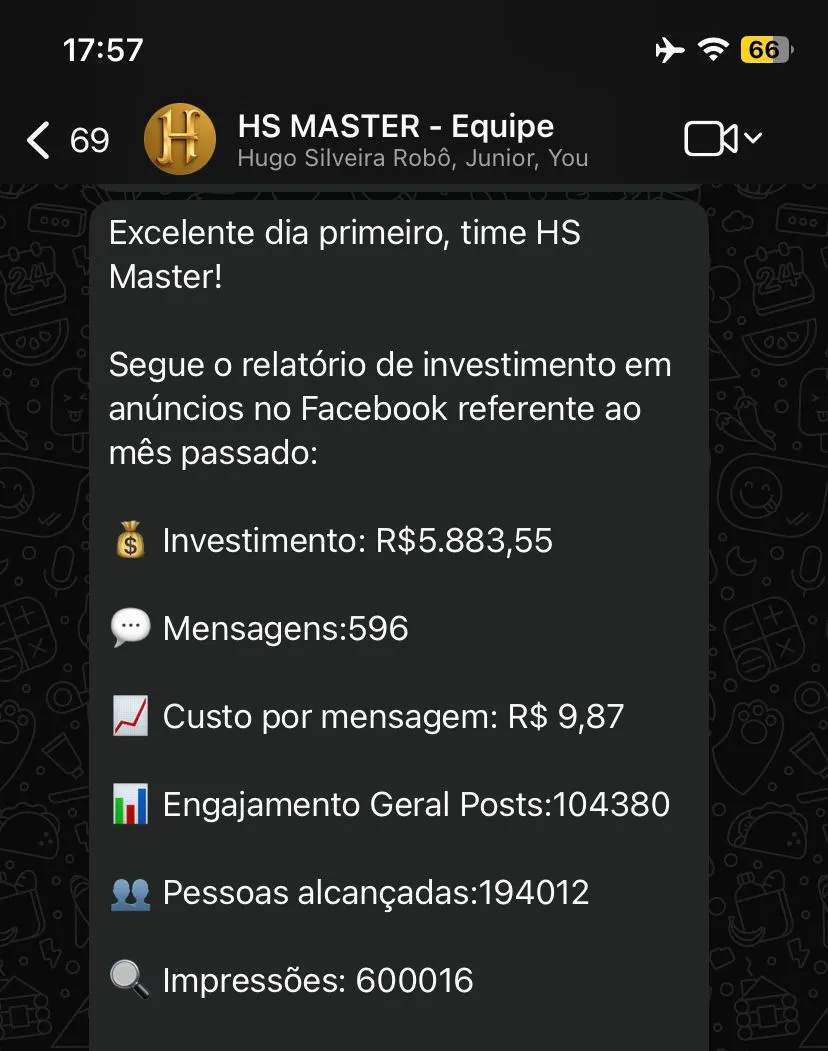Open the group's profile picture
Image resolution: width=828 pixels, height=1051 pixels.
(180, 139)
